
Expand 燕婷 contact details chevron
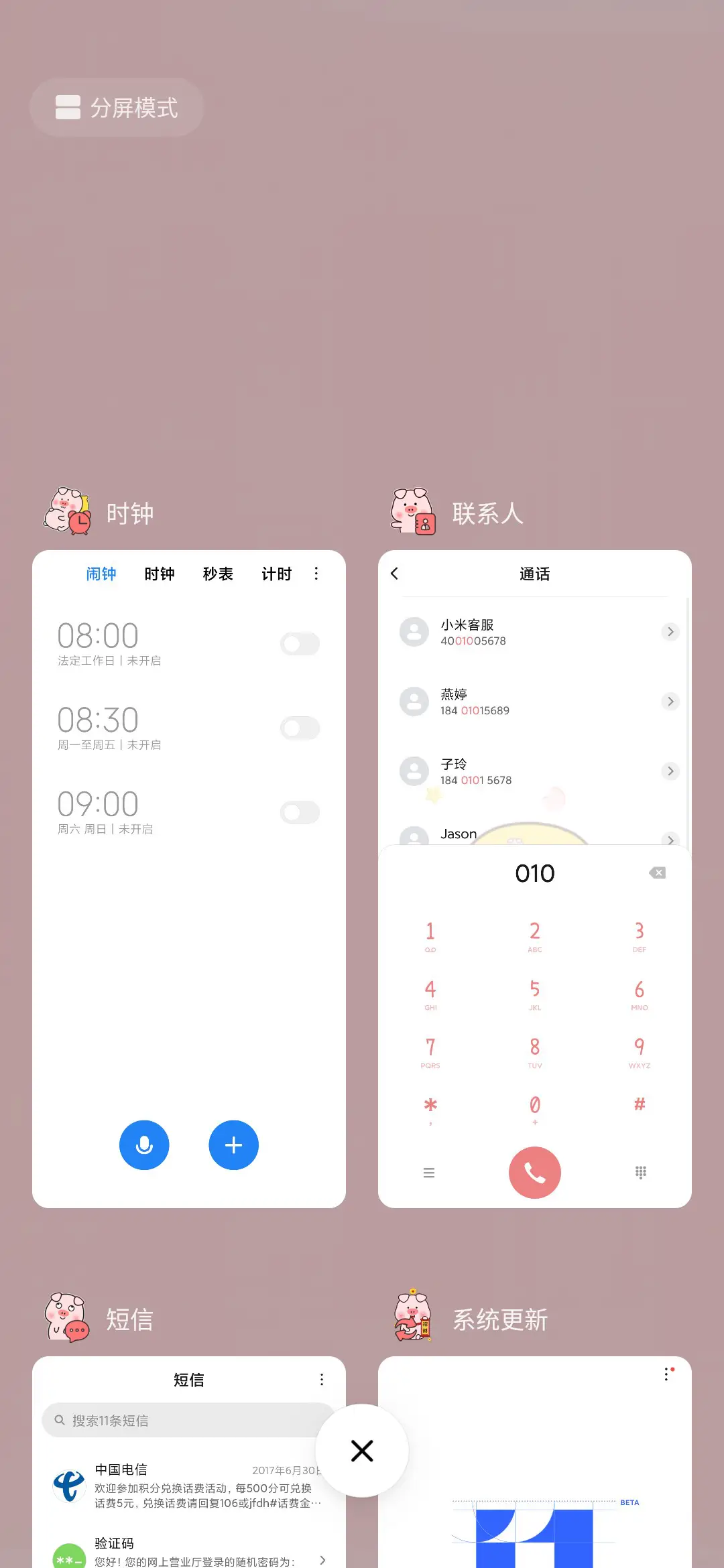pyautogui.click(x=670, y=702)
